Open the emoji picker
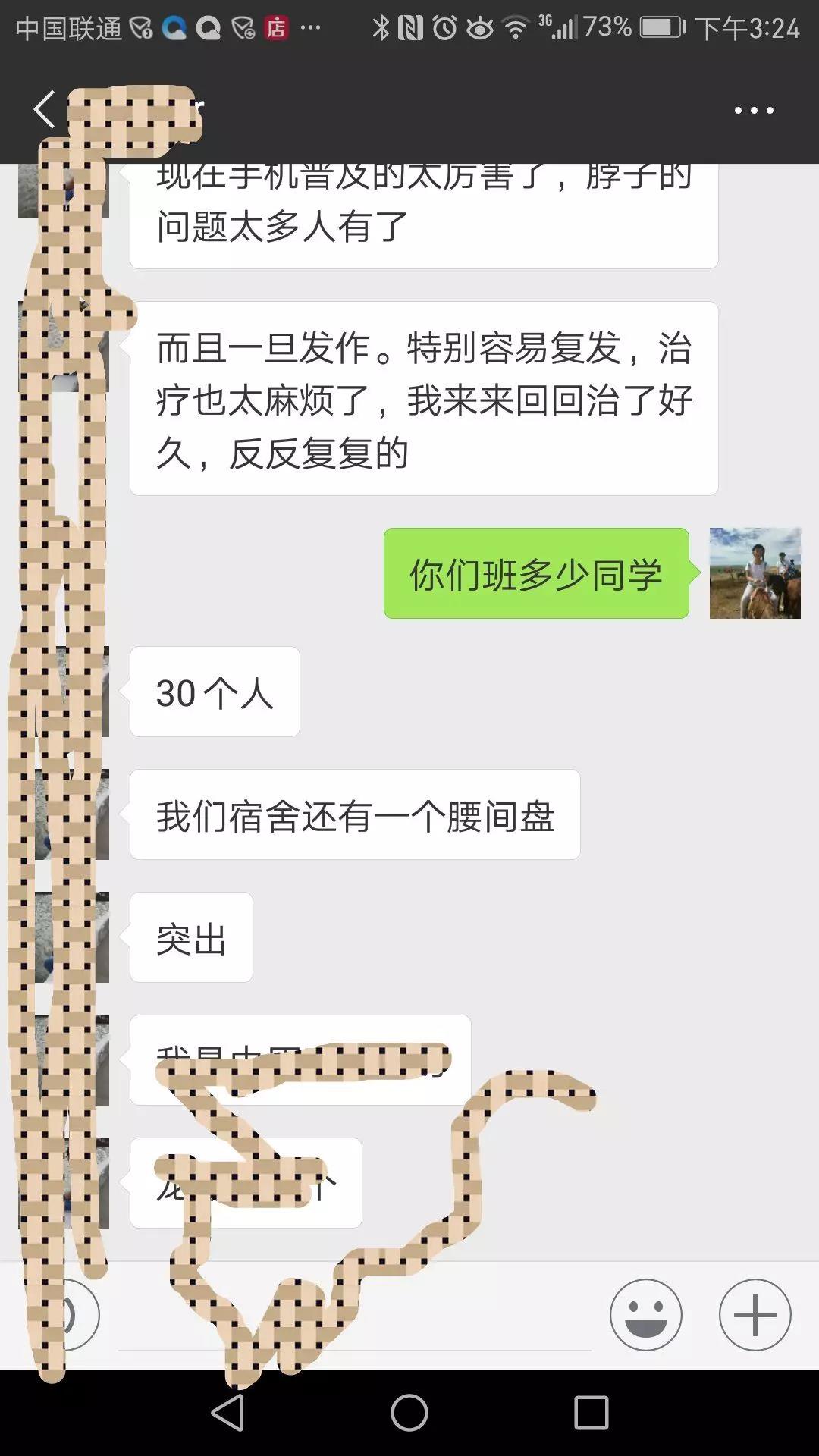Image resolution: width=819 pixels, height=1456 pixels. (646, 1315)
